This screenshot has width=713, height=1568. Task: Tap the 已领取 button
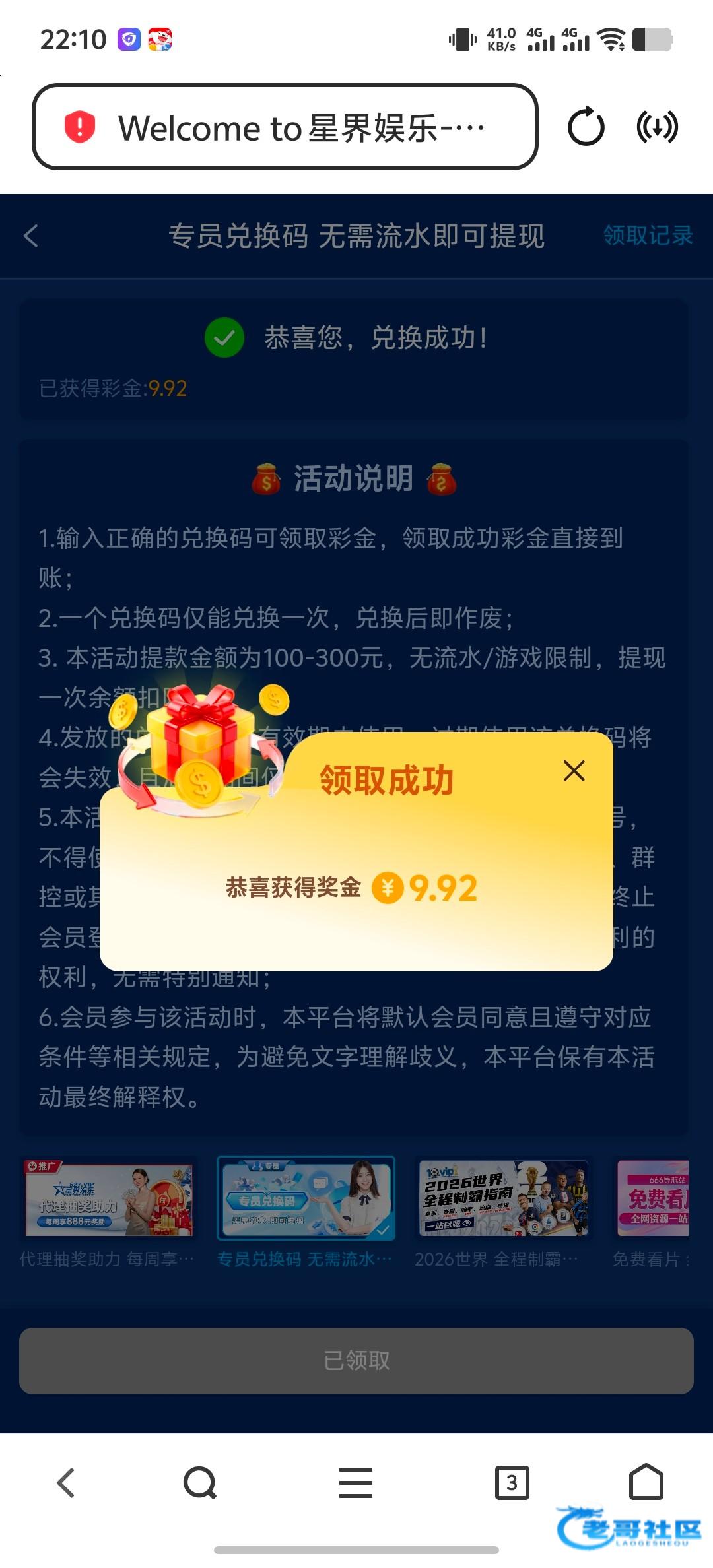356,1360
